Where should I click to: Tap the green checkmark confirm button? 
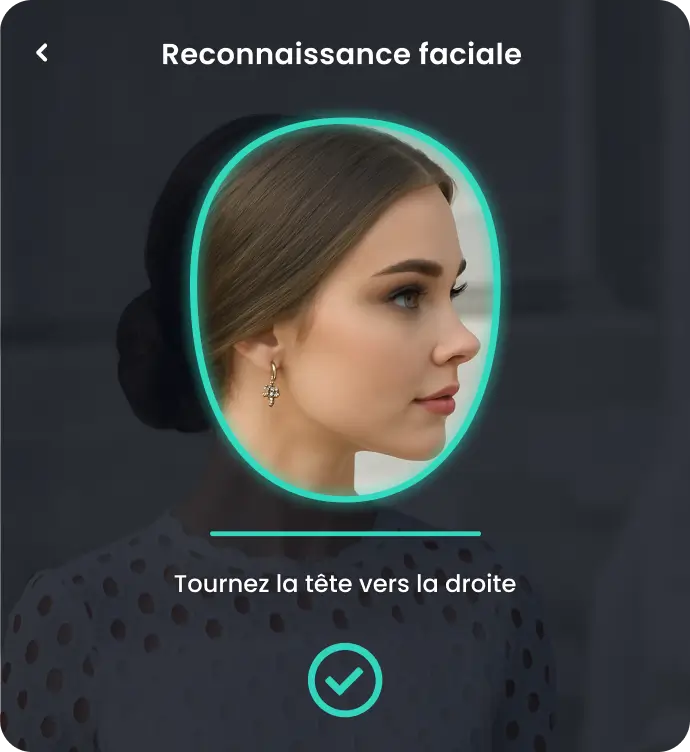[345, 680]
